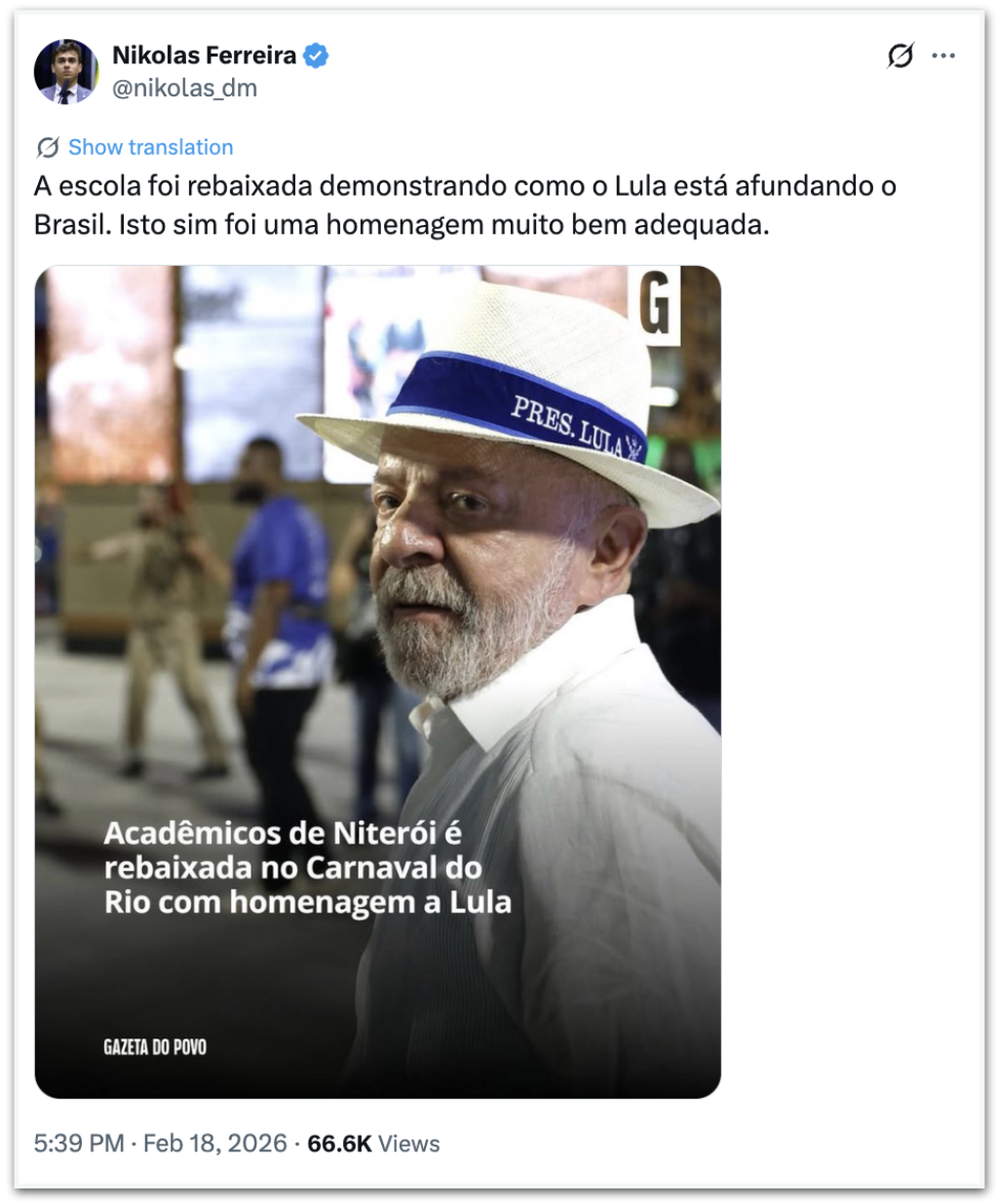The height and width of the screenshot is (1204, 996).
Task: Open the Gazeta do Povo image attachment
Action: tap(377, 681)
